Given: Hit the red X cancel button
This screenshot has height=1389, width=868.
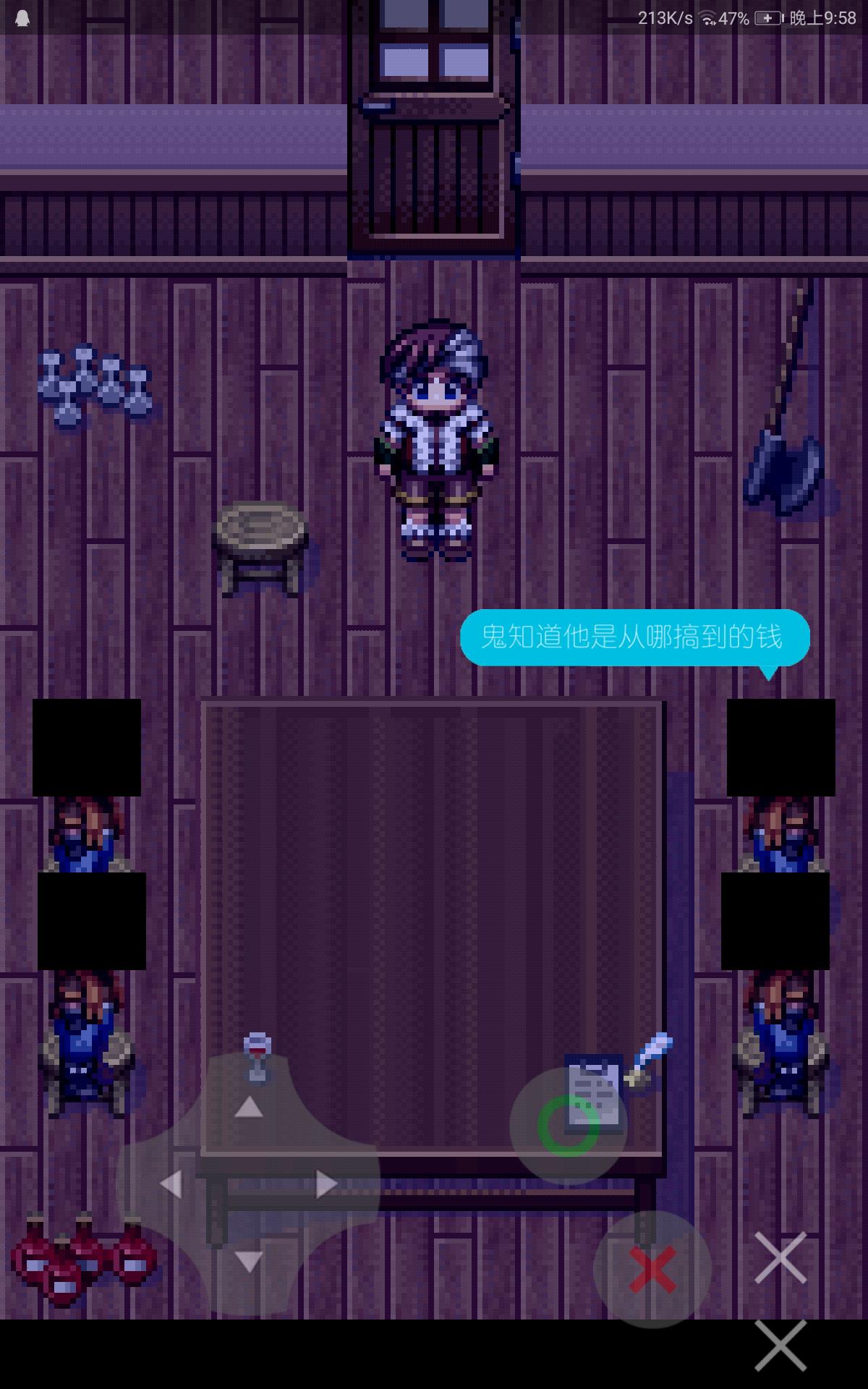Looking at the screenshot, I should click(x=652, y=1270).
